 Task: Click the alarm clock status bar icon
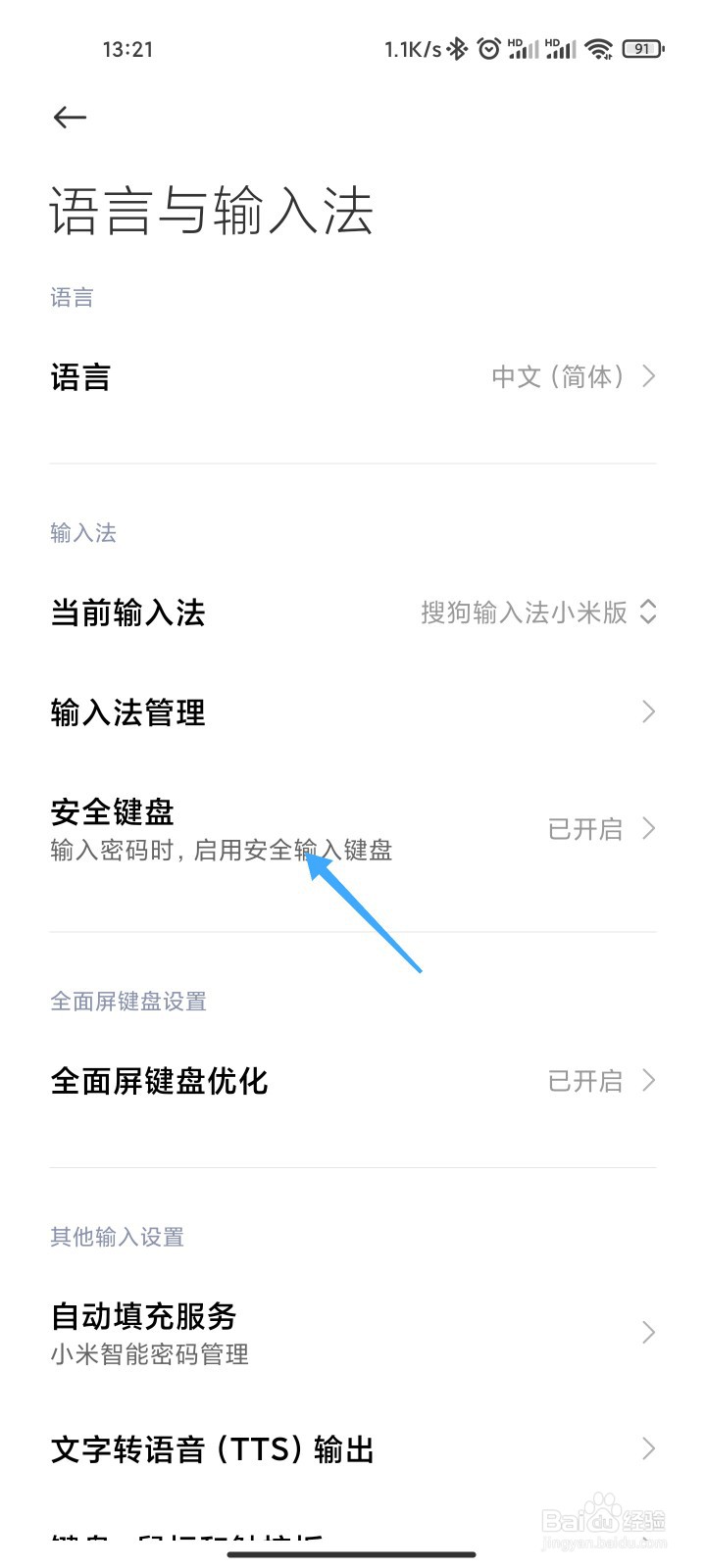(x=486, y=47)
